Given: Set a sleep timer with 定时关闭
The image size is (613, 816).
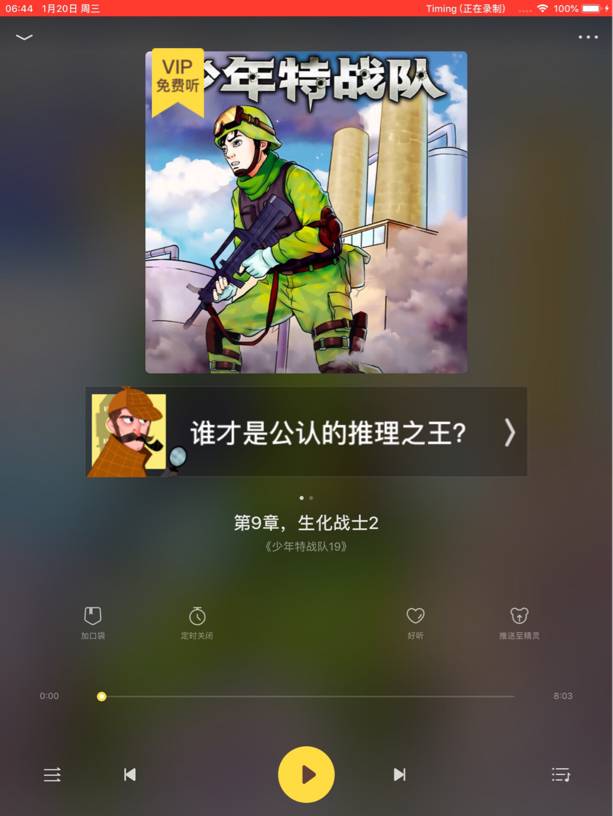Looking at the screenshot, I should [197, 622].
